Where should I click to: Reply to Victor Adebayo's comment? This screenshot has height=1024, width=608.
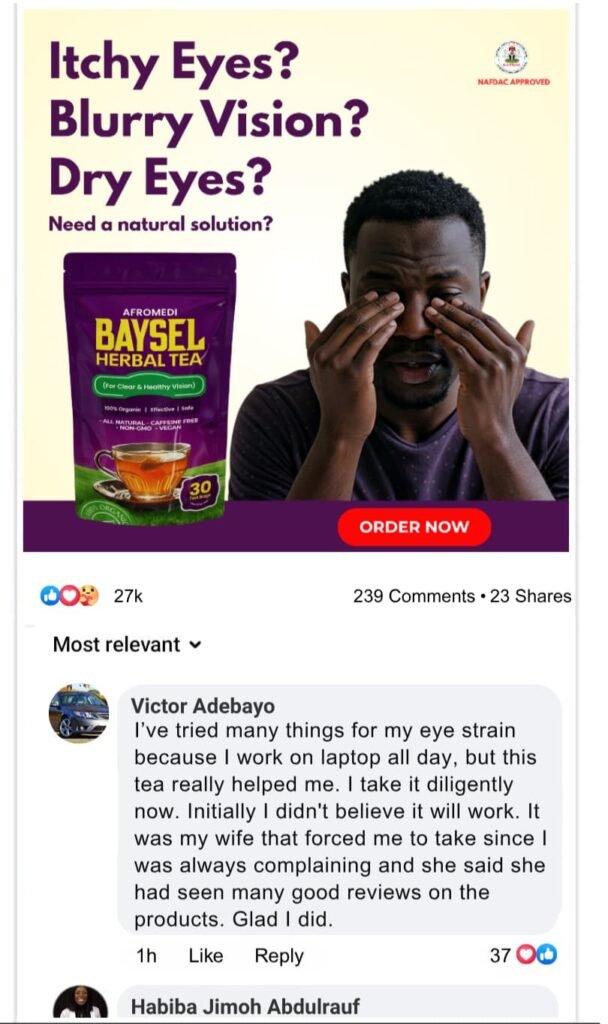click(279, 956)
